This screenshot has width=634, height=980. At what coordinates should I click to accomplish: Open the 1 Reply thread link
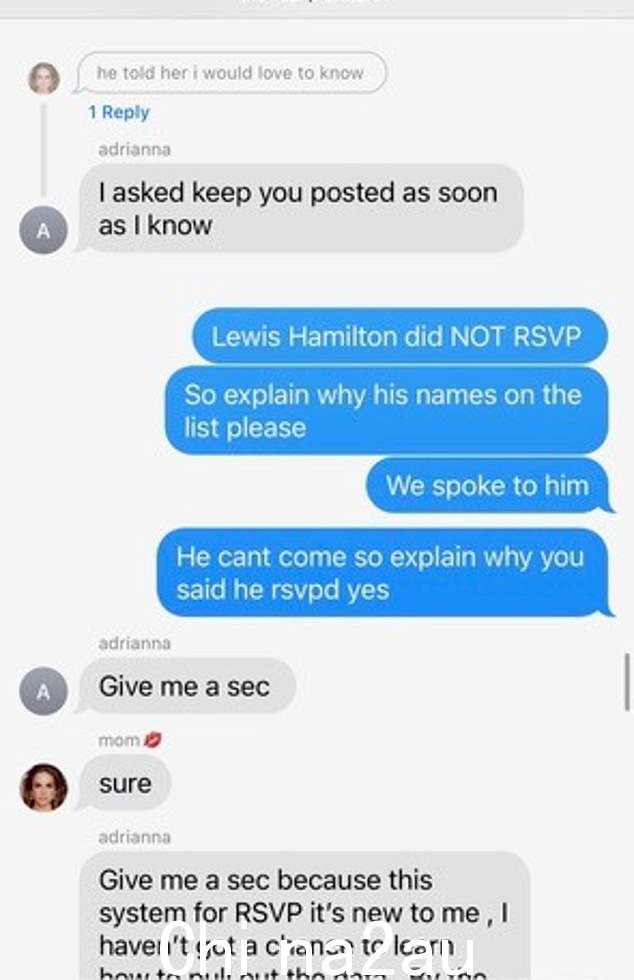point(119,112)
